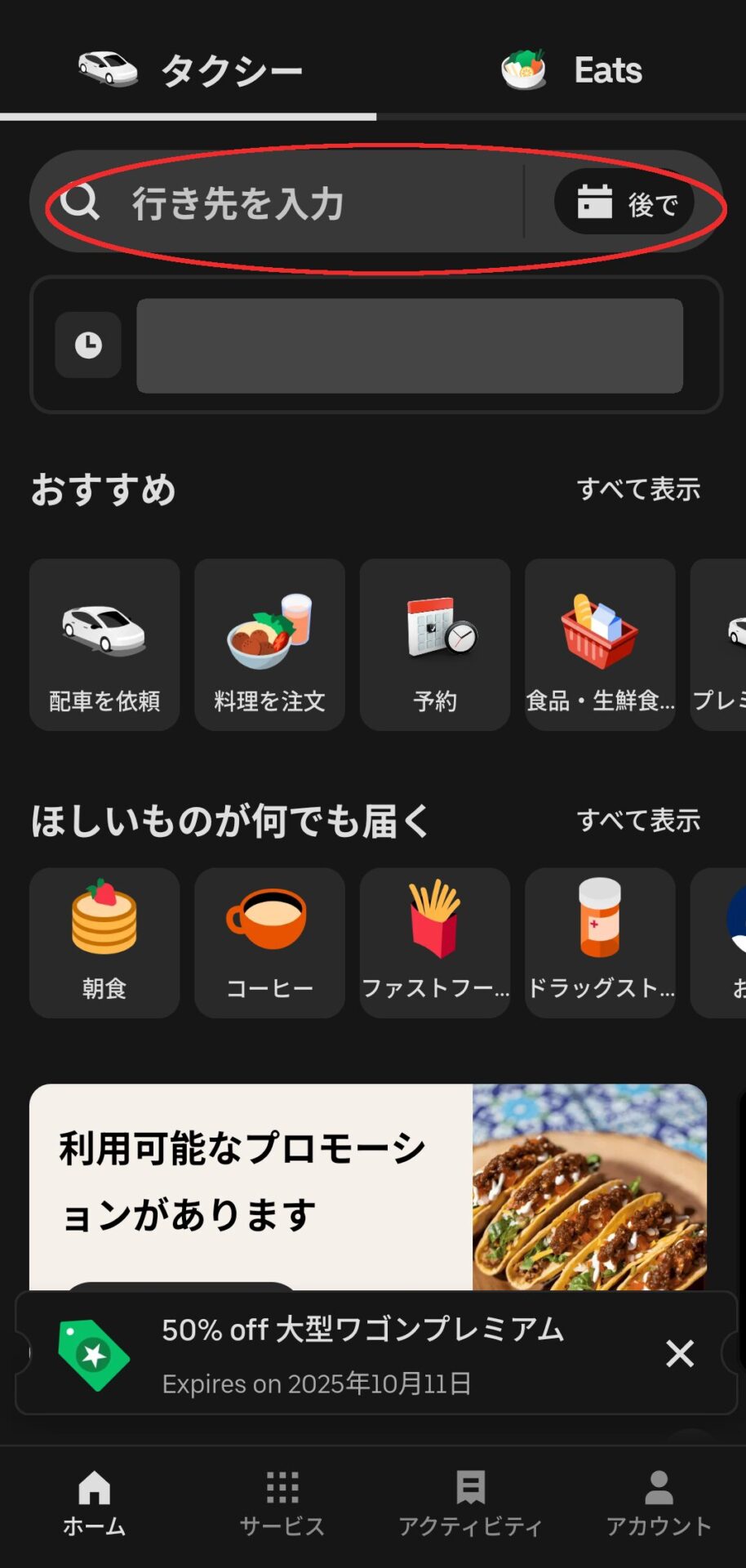Open 料理を注文 tile
The height and width of the screenshot is (1568, 746).
(269, 645)
